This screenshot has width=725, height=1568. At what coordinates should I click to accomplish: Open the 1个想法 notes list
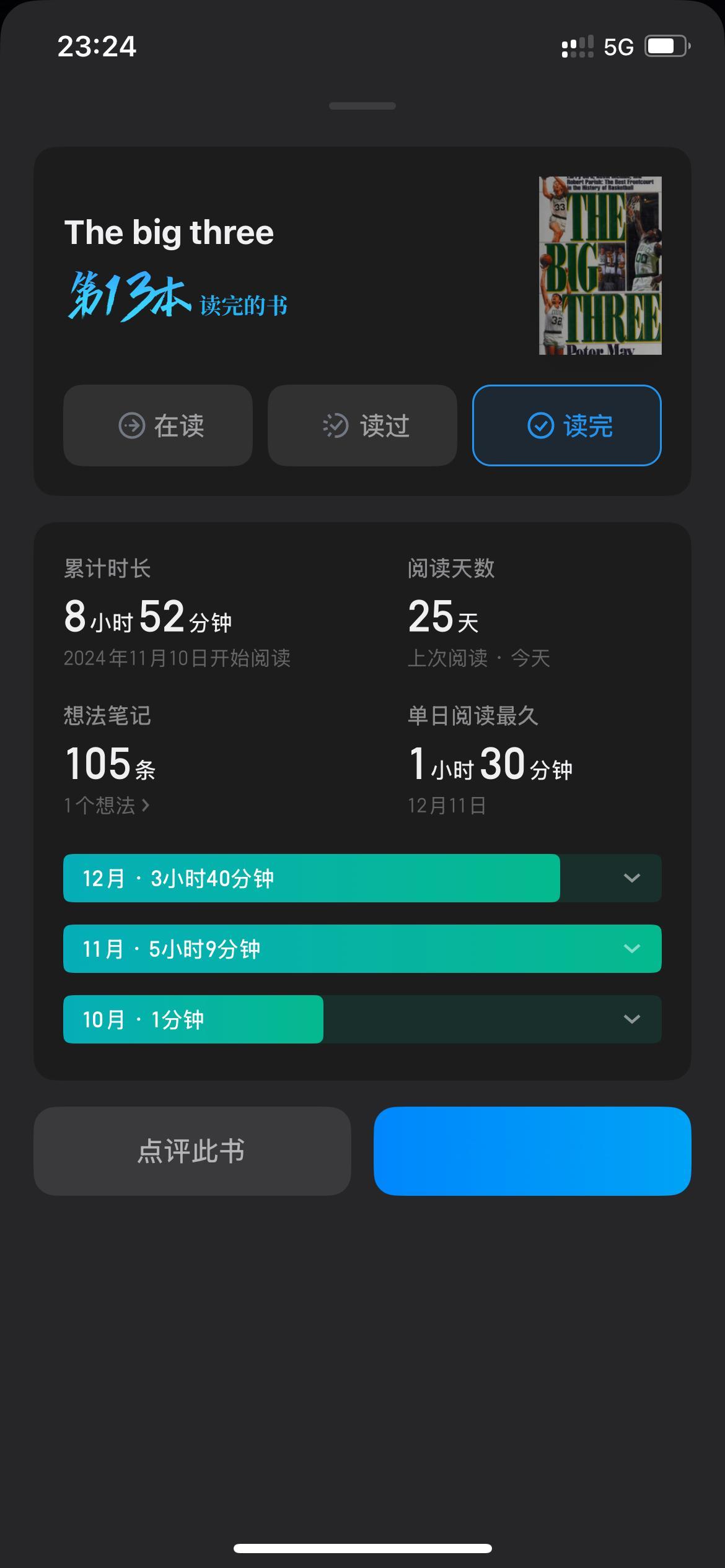click(x=107, y=805)
